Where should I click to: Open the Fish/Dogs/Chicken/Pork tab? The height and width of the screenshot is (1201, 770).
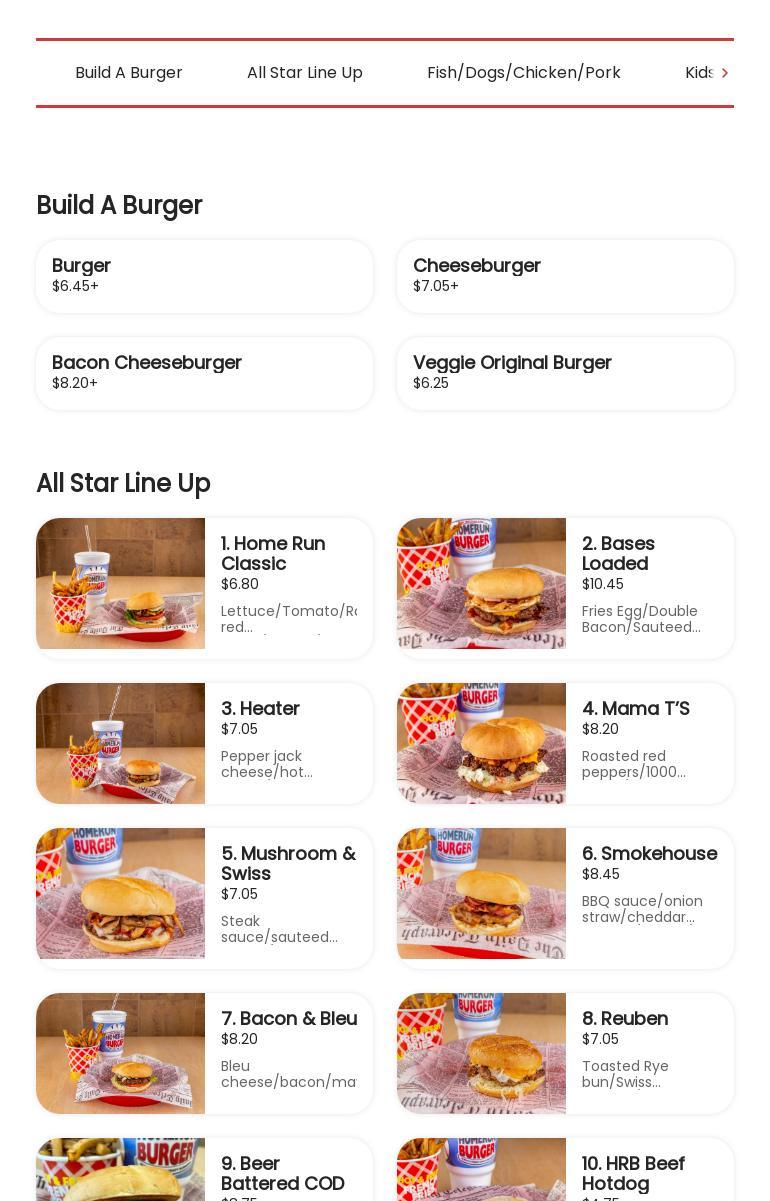(524, 73)
